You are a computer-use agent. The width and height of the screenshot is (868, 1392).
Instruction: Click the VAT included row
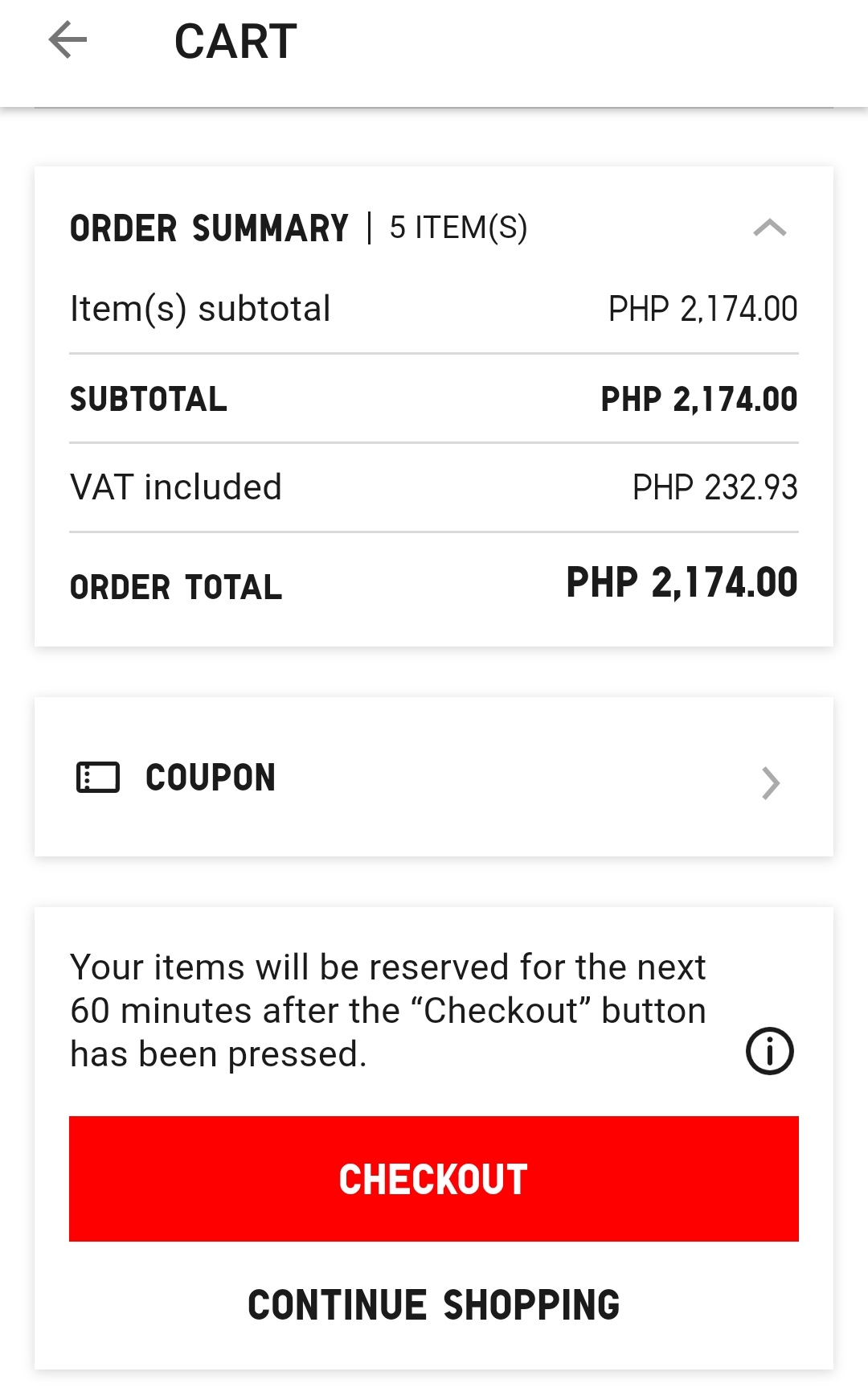pyautogui.click(x=434, y=487)
